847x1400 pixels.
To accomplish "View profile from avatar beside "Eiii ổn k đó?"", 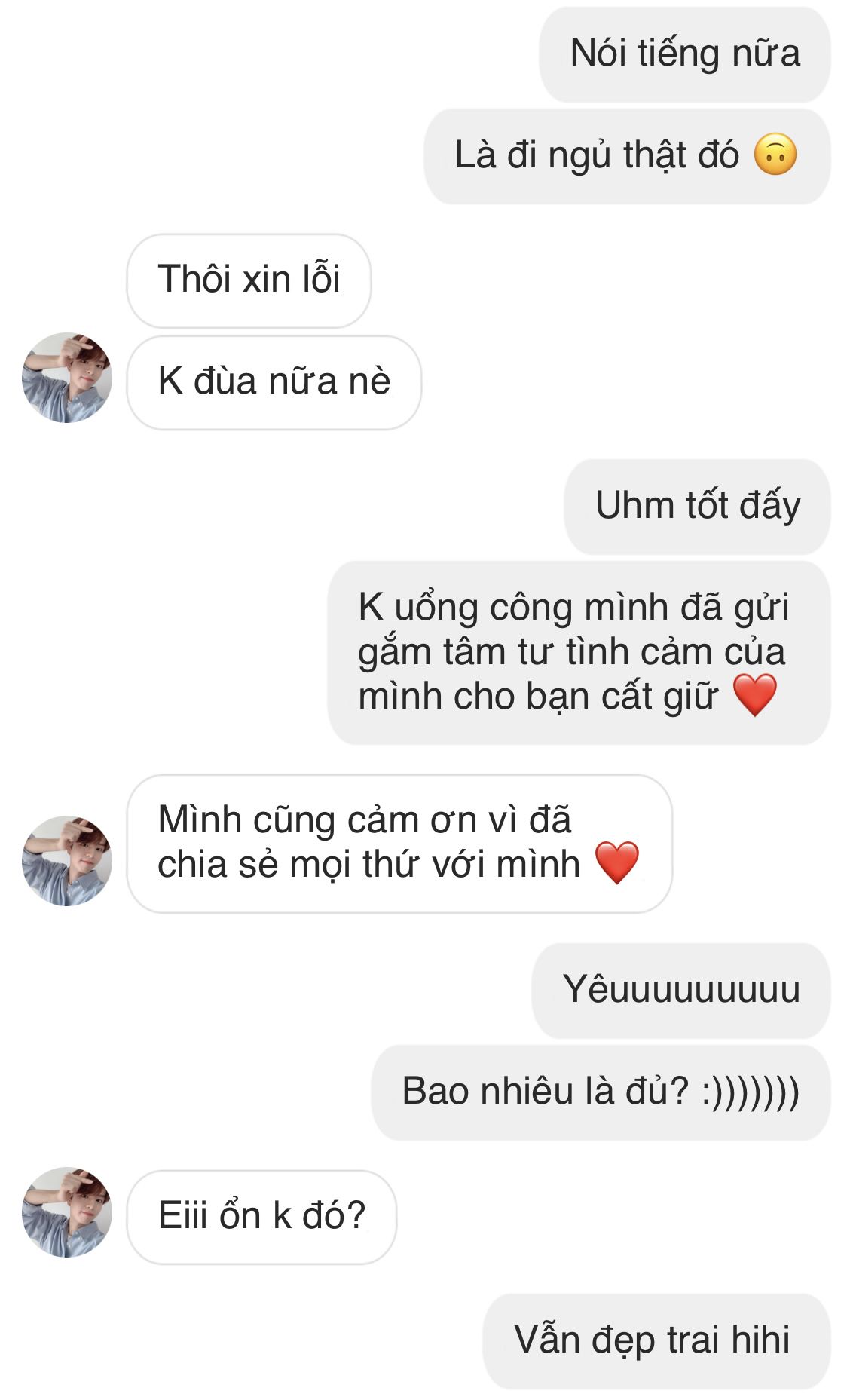I will 67,1212.
